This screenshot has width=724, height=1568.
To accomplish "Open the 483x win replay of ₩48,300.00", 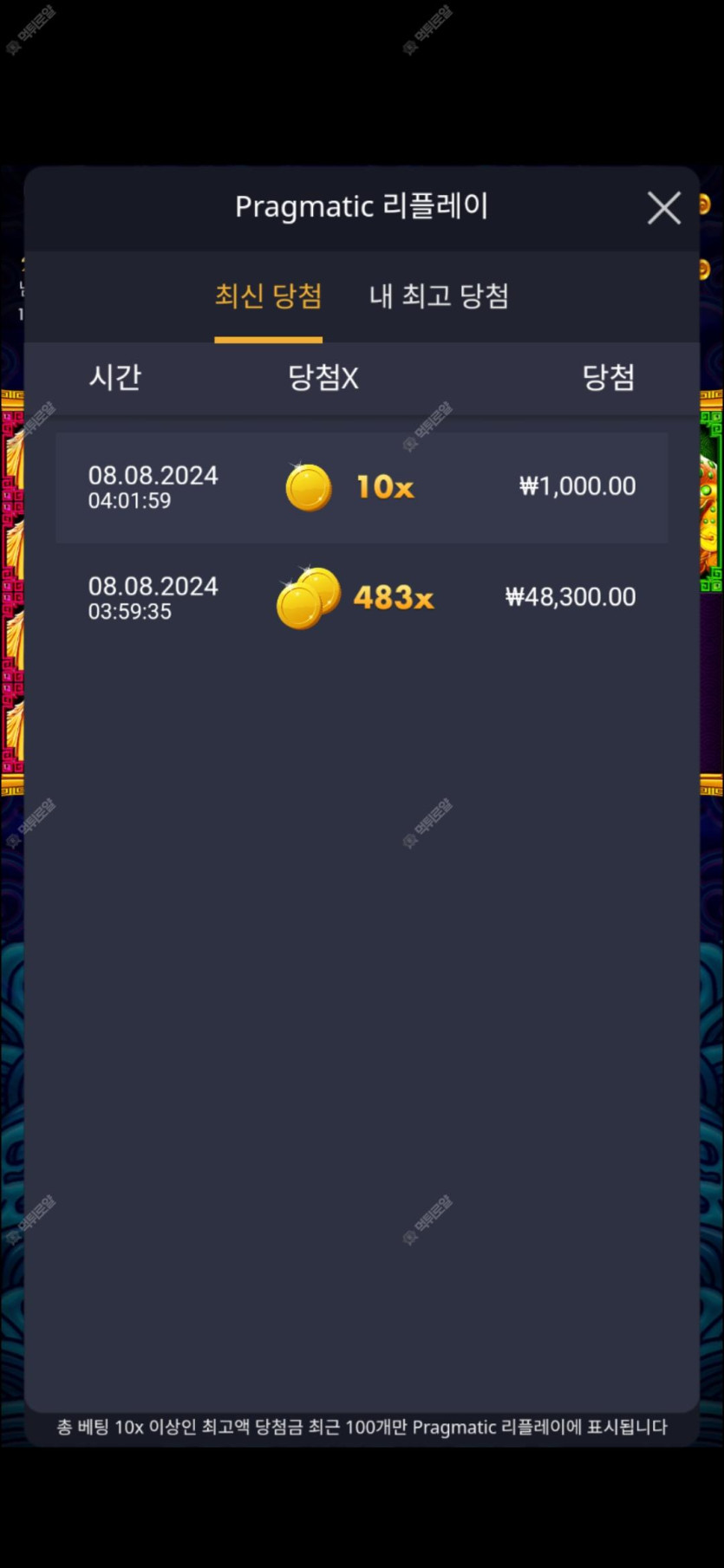I will (x=362, y=598).
